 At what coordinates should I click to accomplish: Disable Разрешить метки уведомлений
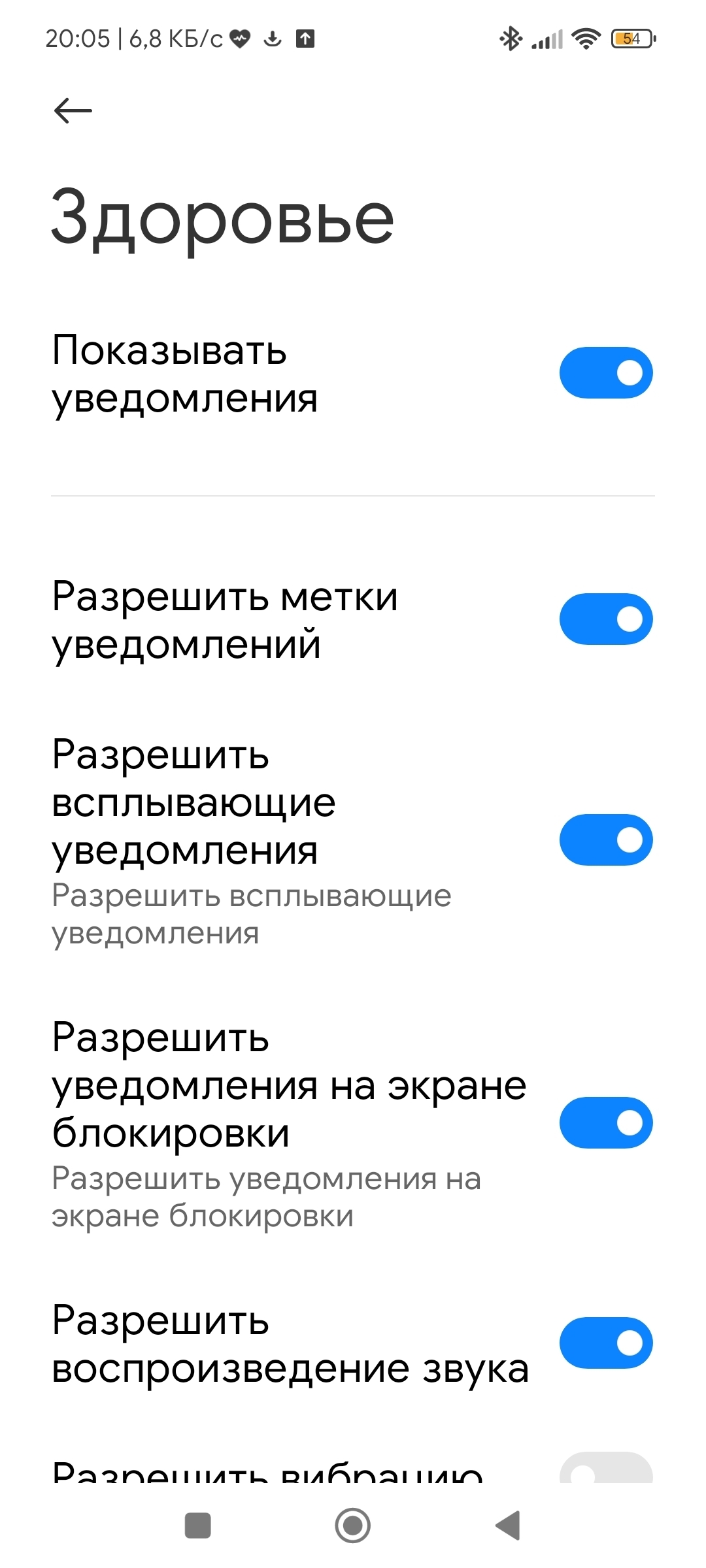pos(606,619)
